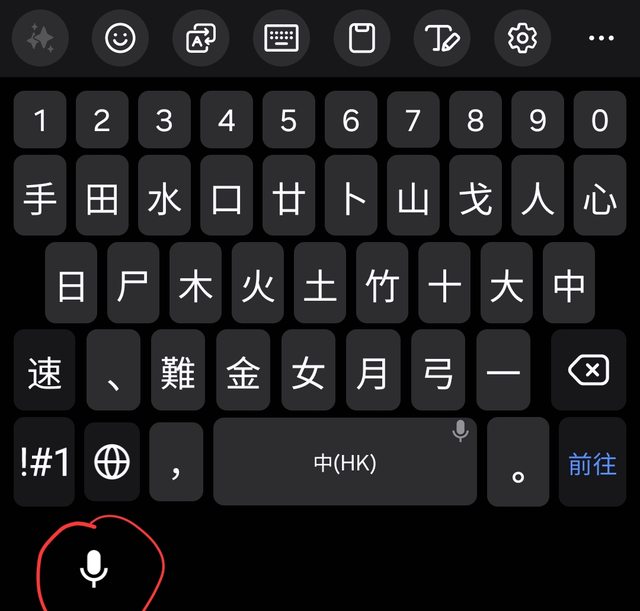Open the clipboard from keyboard toolbar
This screenshot has width=640, height=611.
pos(362,39)
